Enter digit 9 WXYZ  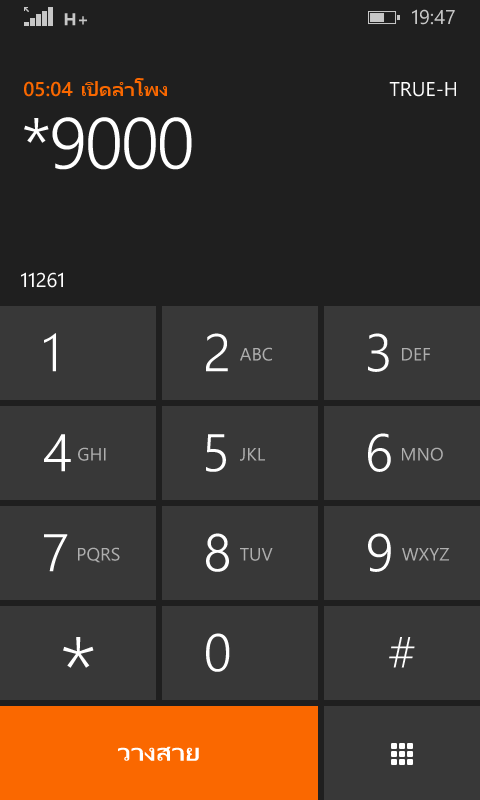(x=402, y=553)
